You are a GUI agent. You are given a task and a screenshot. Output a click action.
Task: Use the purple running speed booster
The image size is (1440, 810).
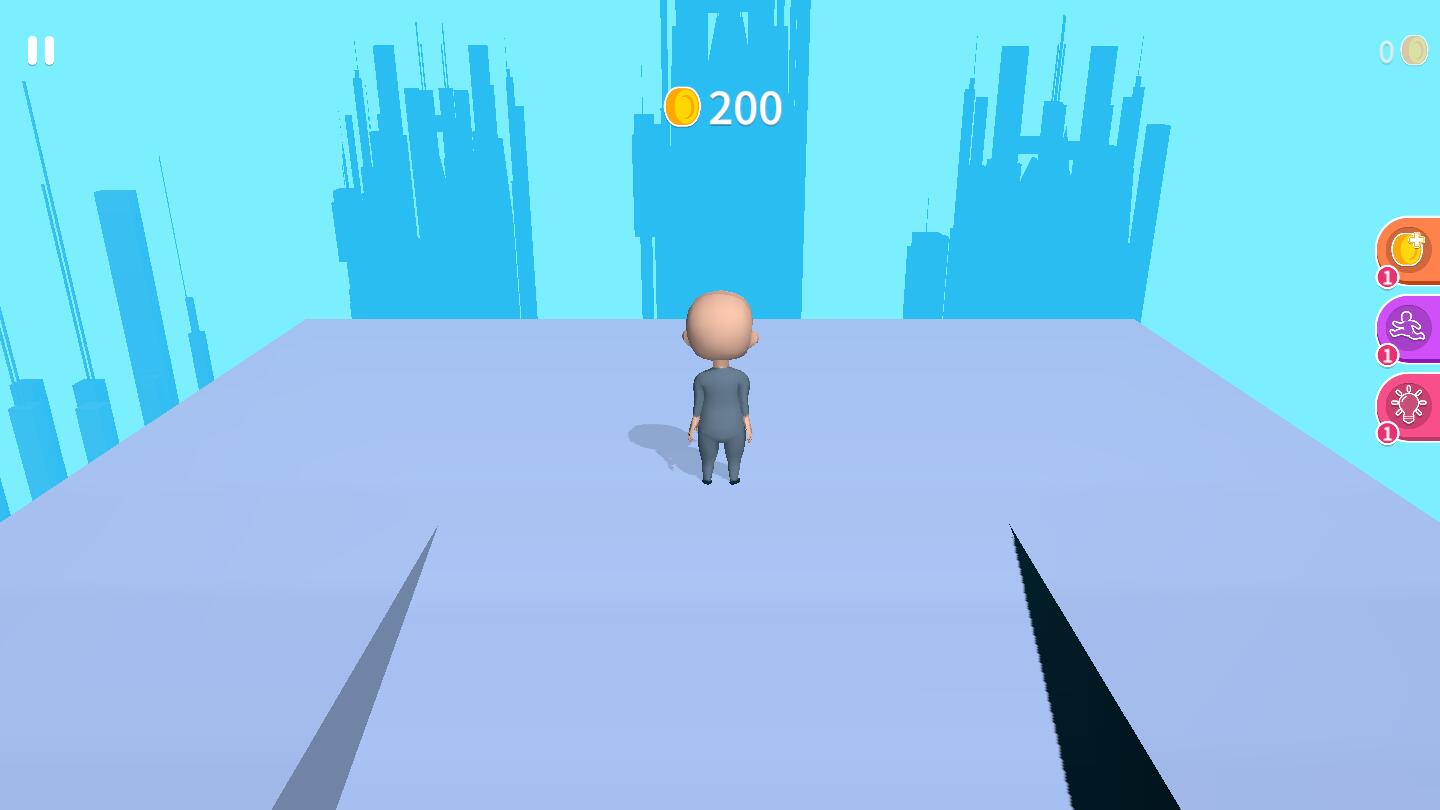[x=1410, y=327]
